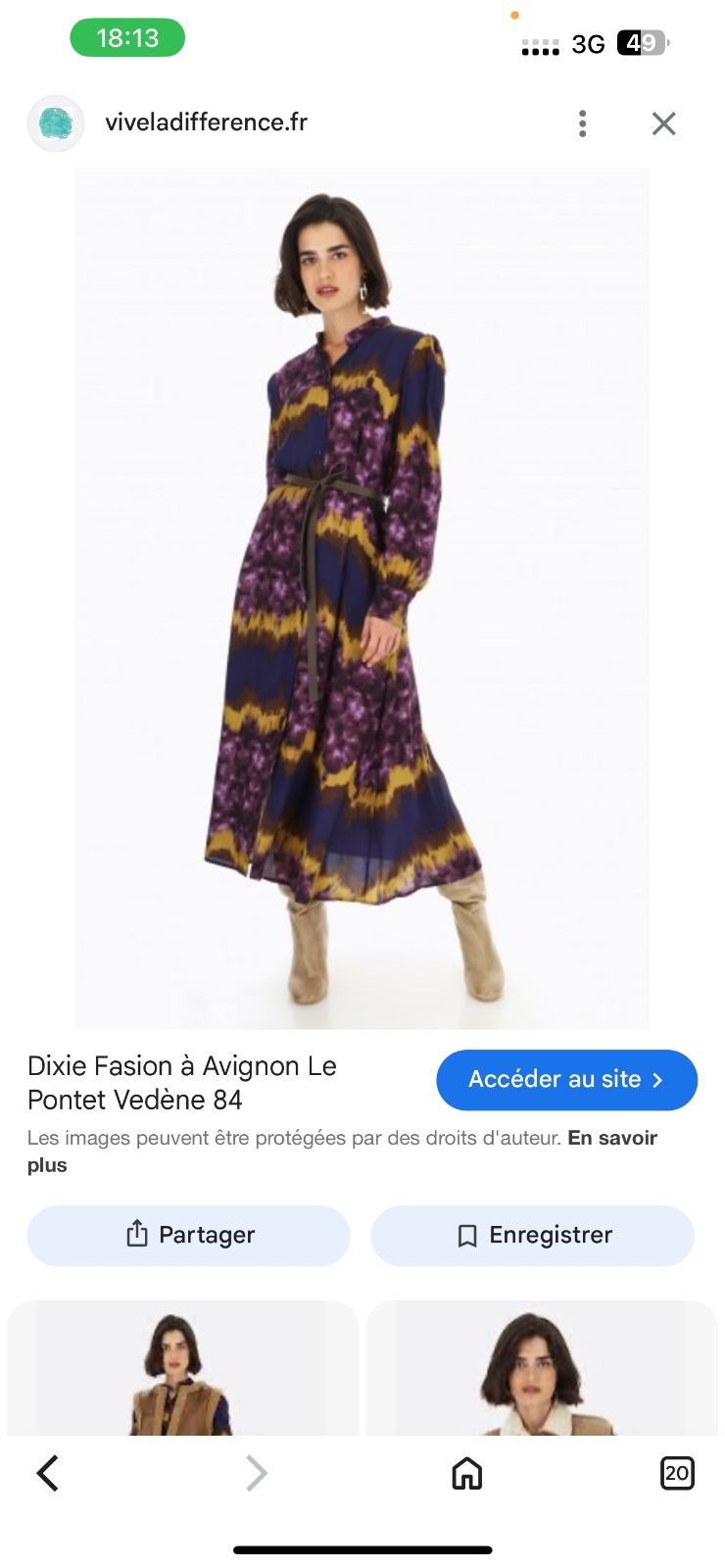
Task: Open the tab switcher showing 20 tabs
Action: coord(677,1473)
